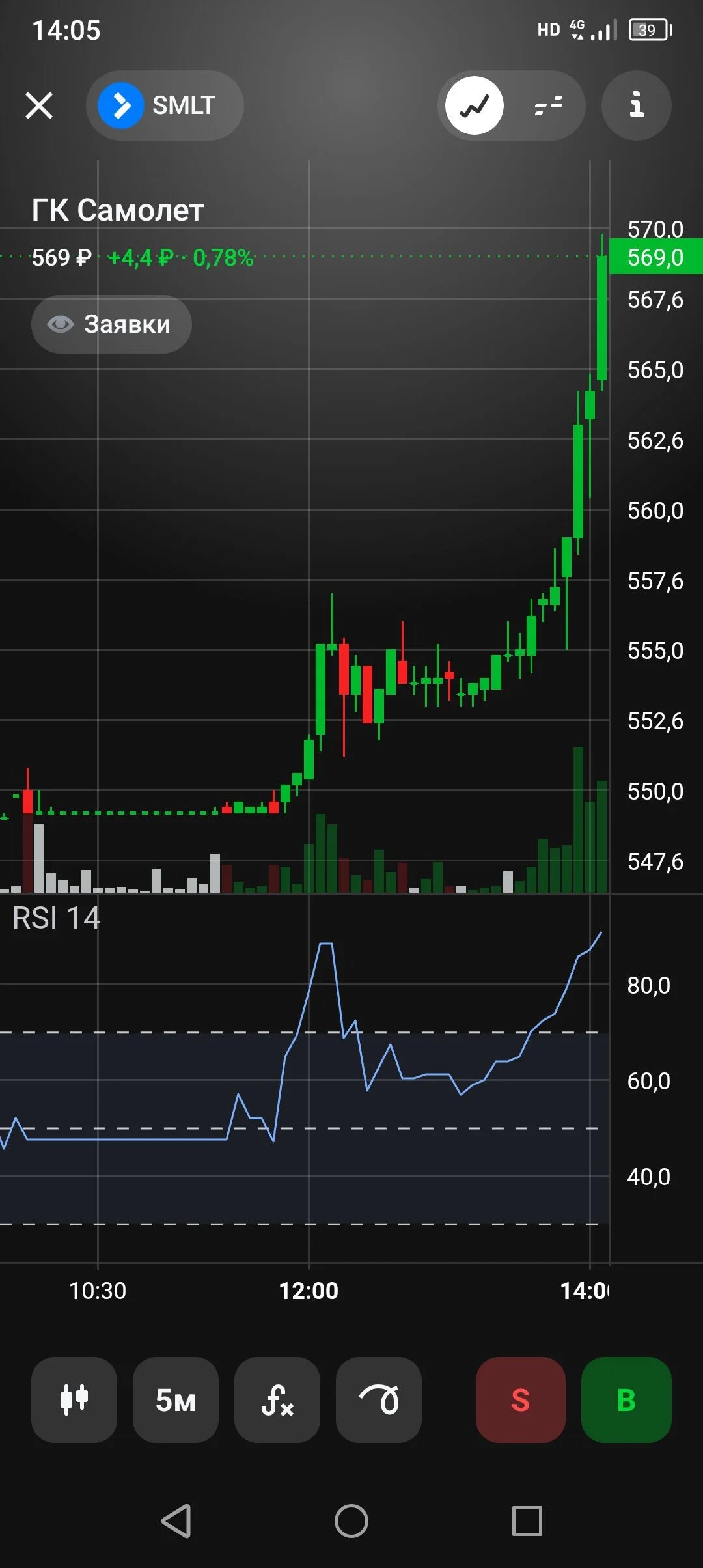Open the indicators fx menu
The image size is (703, 1568).
point(277,1400)
